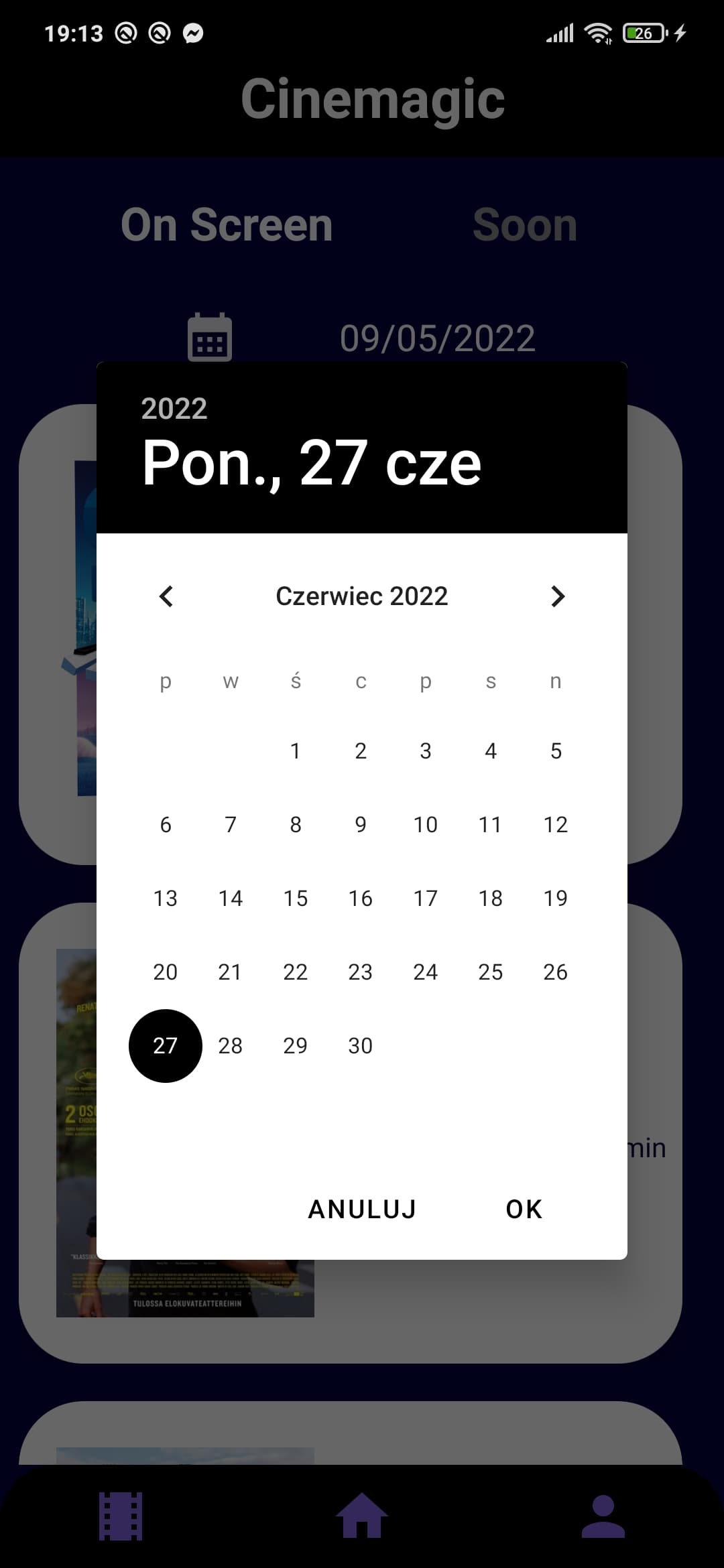Select day 21 in the calendar
This screenshot has height=1568, width=724.
pos(230,972)
